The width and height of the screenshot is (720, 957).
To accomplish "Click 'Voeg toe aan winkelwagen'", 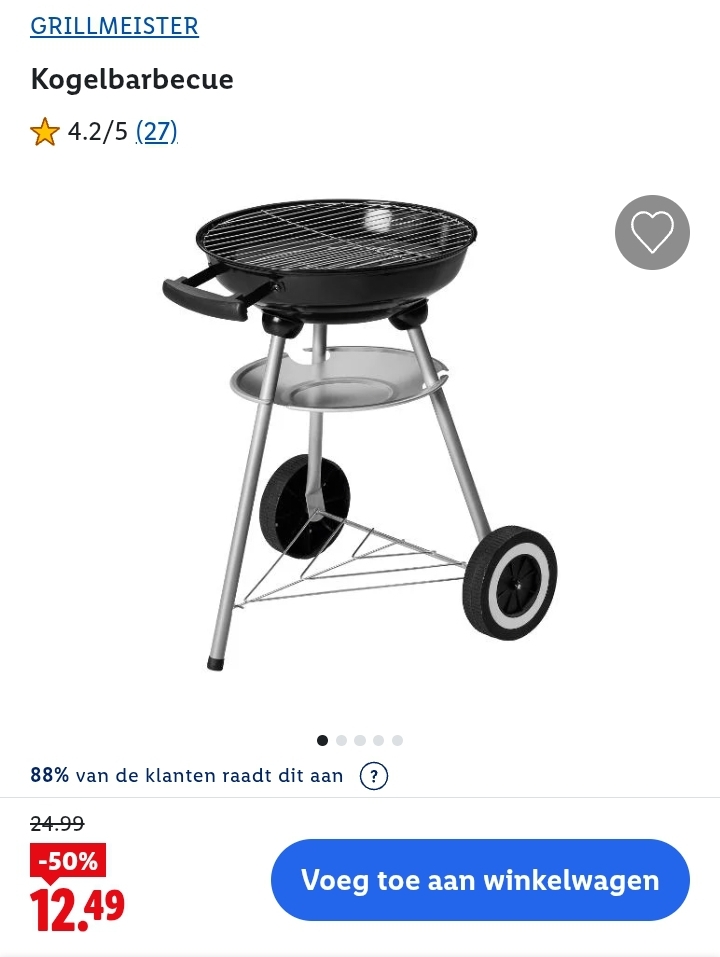I will click(480, 880).
